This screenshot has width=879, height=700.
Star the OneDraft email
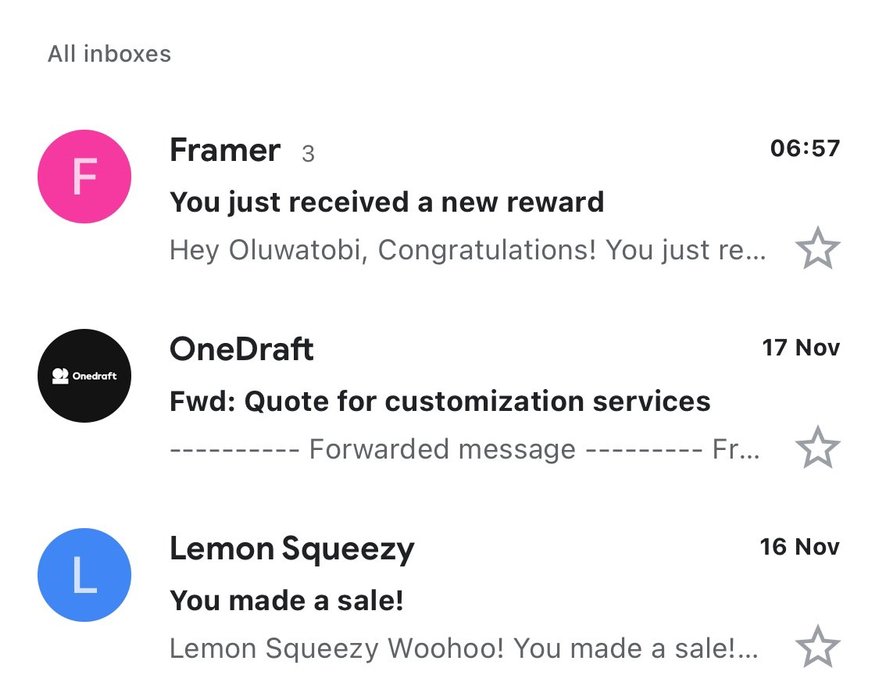pyautogui.click(x=817, y=448)
